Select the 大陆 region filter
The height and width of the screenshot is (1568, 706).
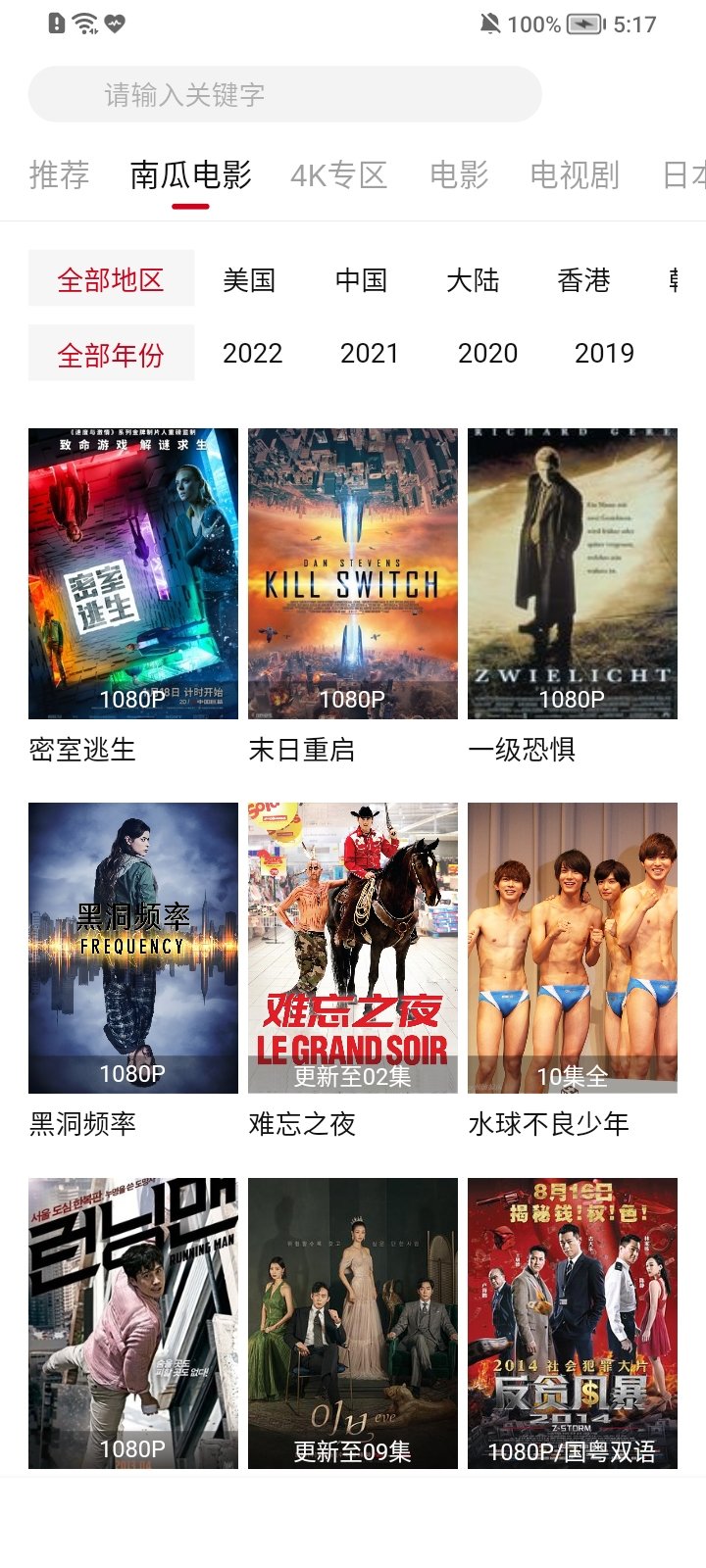coord(473,280)
